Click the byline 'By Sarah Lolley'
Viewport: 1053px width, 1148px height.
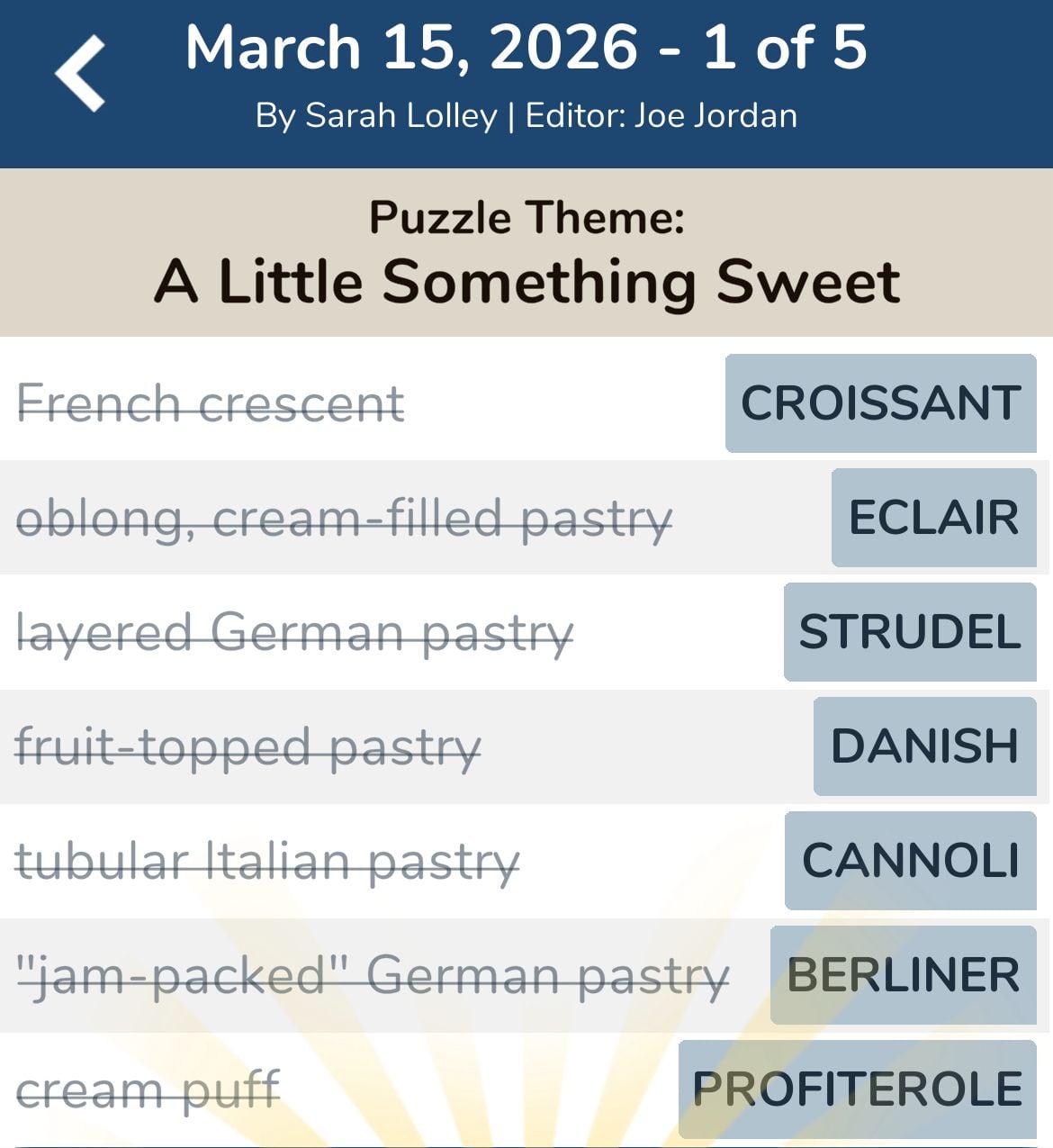tap(378, 115)
